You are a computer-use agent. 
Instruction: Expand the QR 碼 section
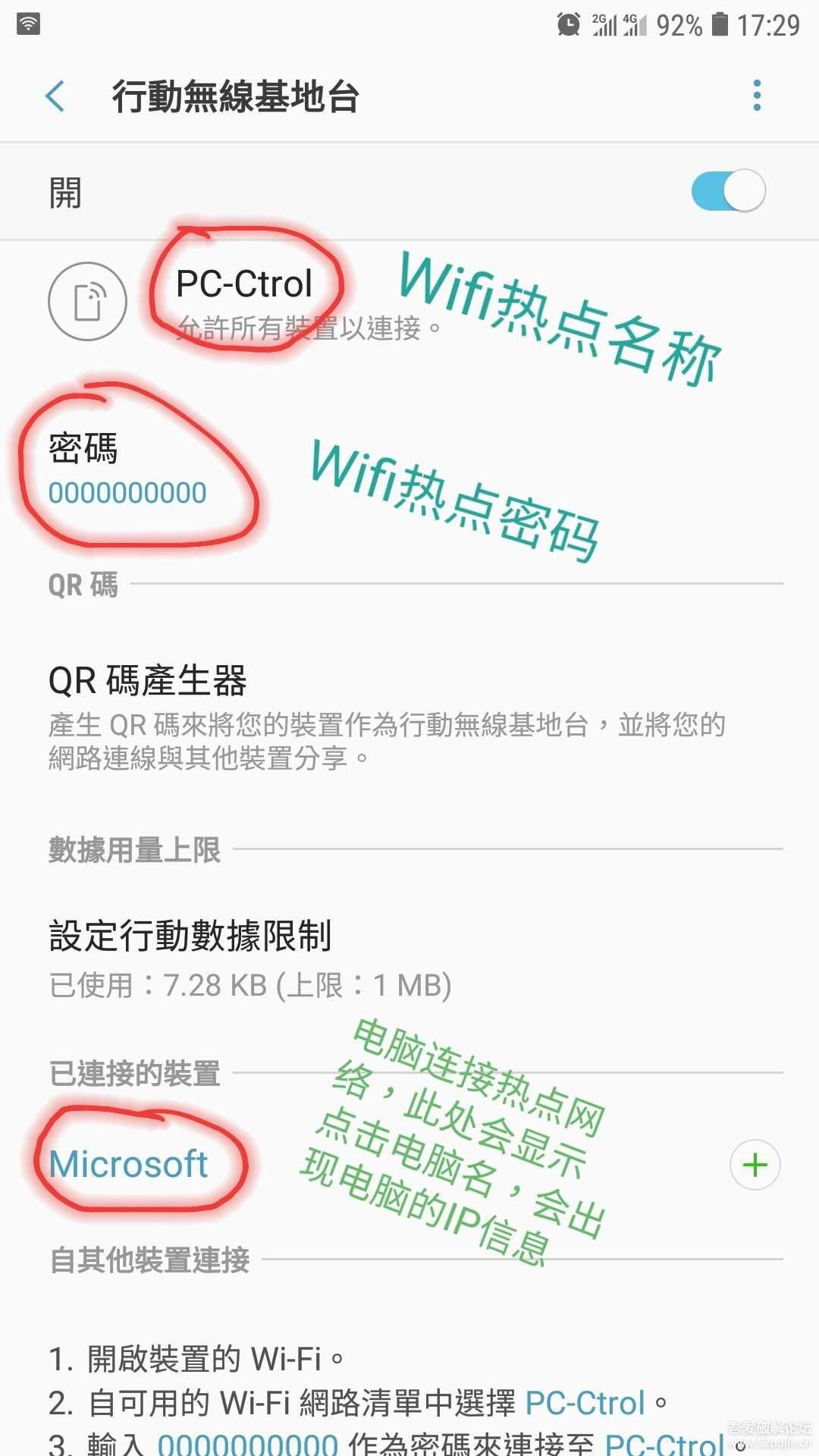(x=80, y=585)
